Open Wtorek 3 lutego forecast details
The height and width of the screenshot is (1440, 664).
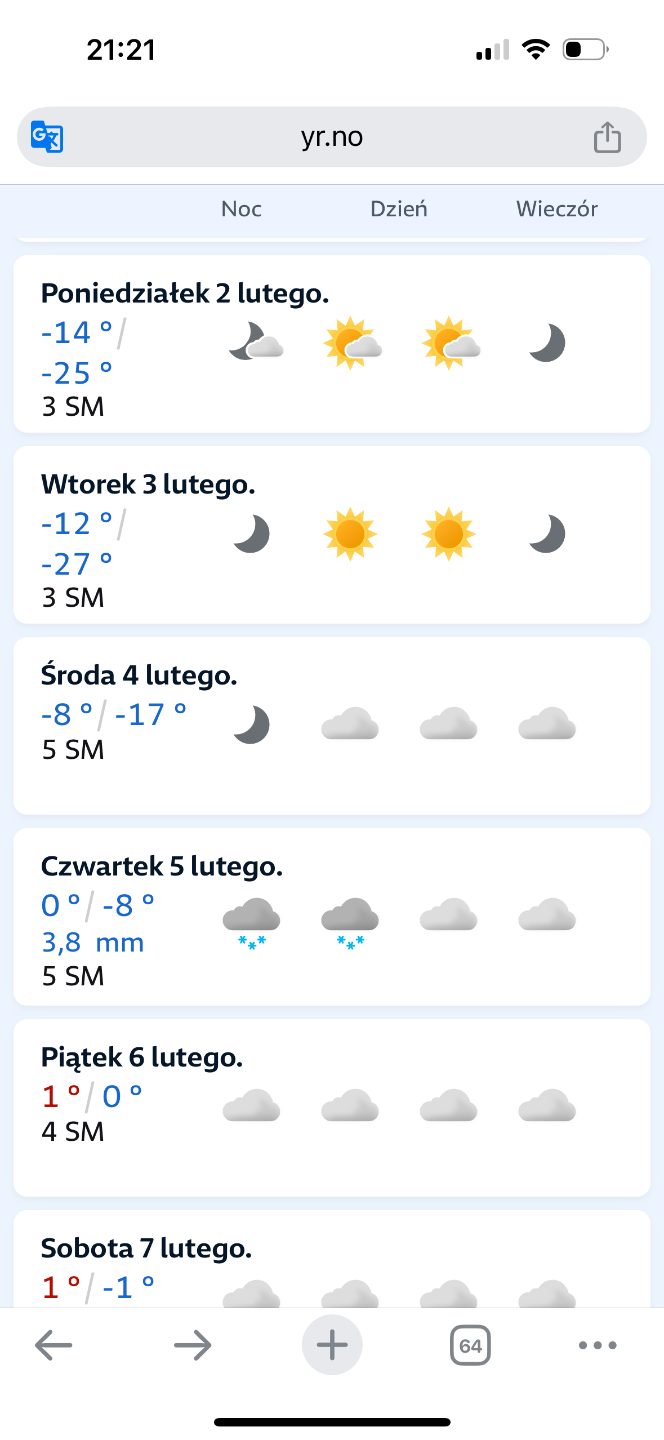coord(331,534)
